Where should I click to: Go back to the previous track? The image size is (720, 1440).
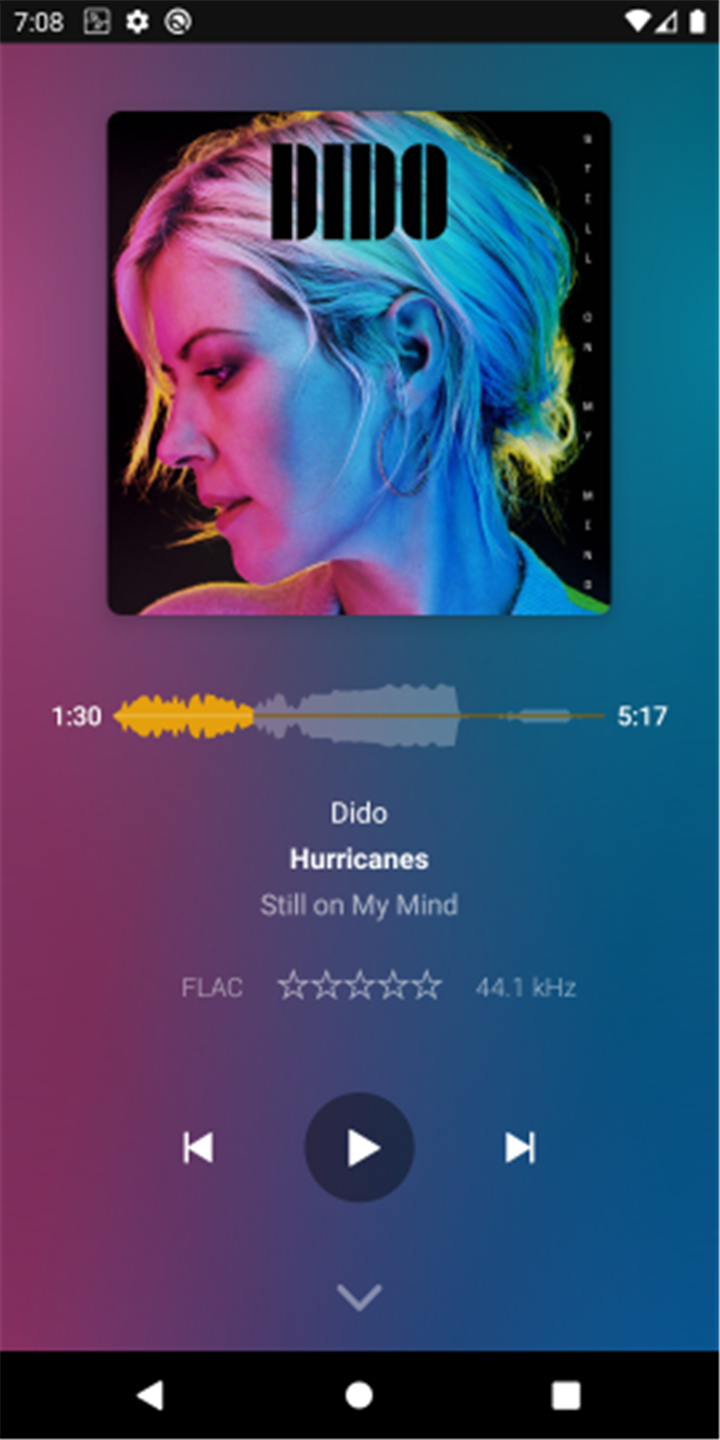click(x=198, y=1147)
